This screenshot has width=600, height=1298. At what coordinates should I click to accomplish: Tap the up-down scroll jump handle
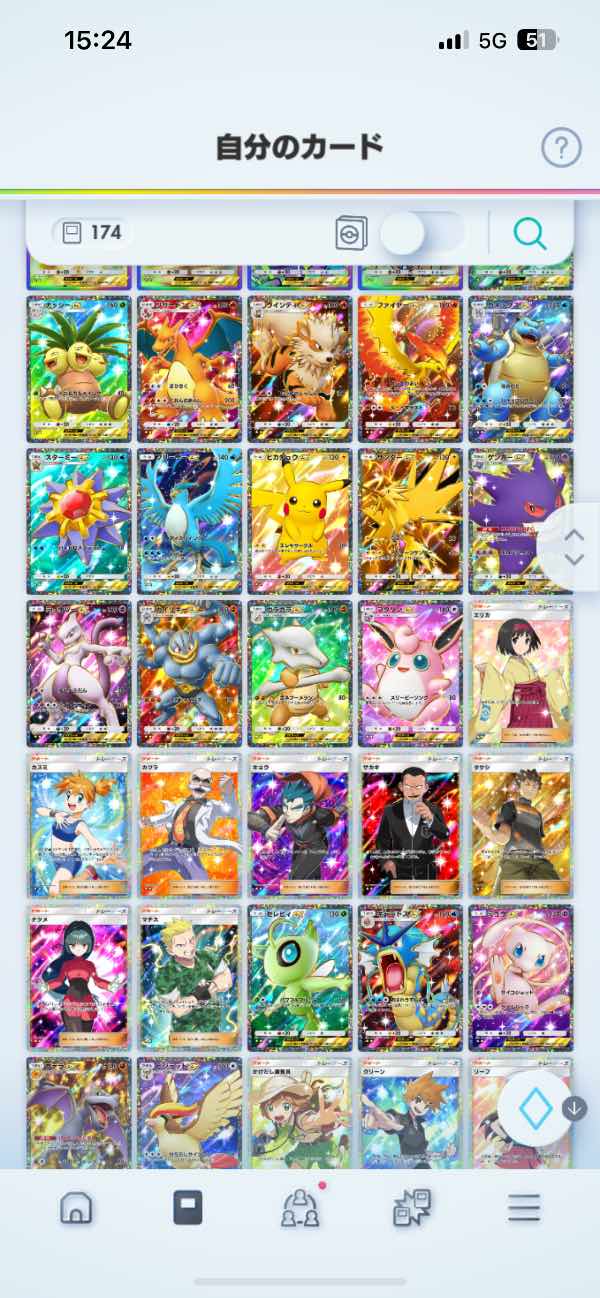click(x=573, y=547)
